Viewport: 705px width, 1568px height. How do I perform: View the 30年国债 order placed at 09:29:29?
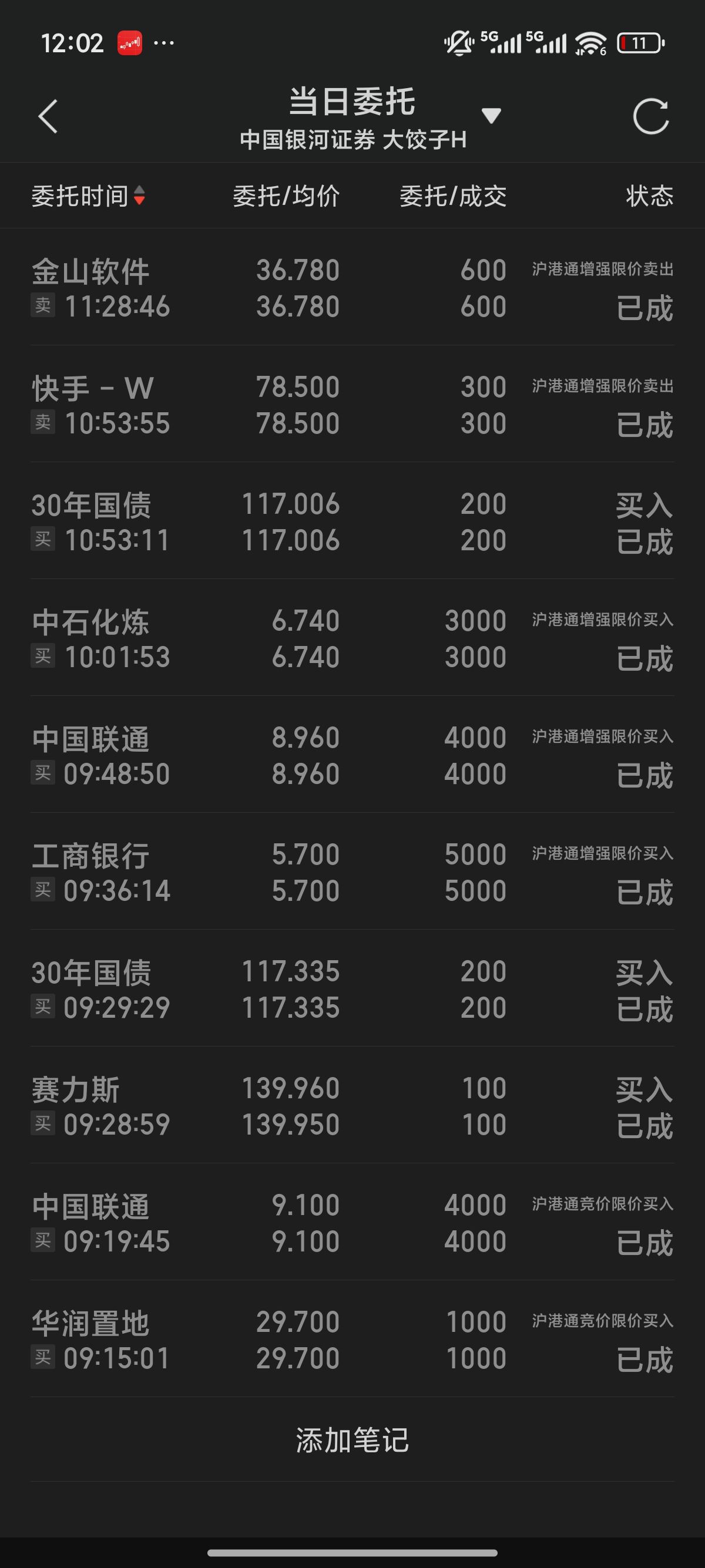[352, 989]
